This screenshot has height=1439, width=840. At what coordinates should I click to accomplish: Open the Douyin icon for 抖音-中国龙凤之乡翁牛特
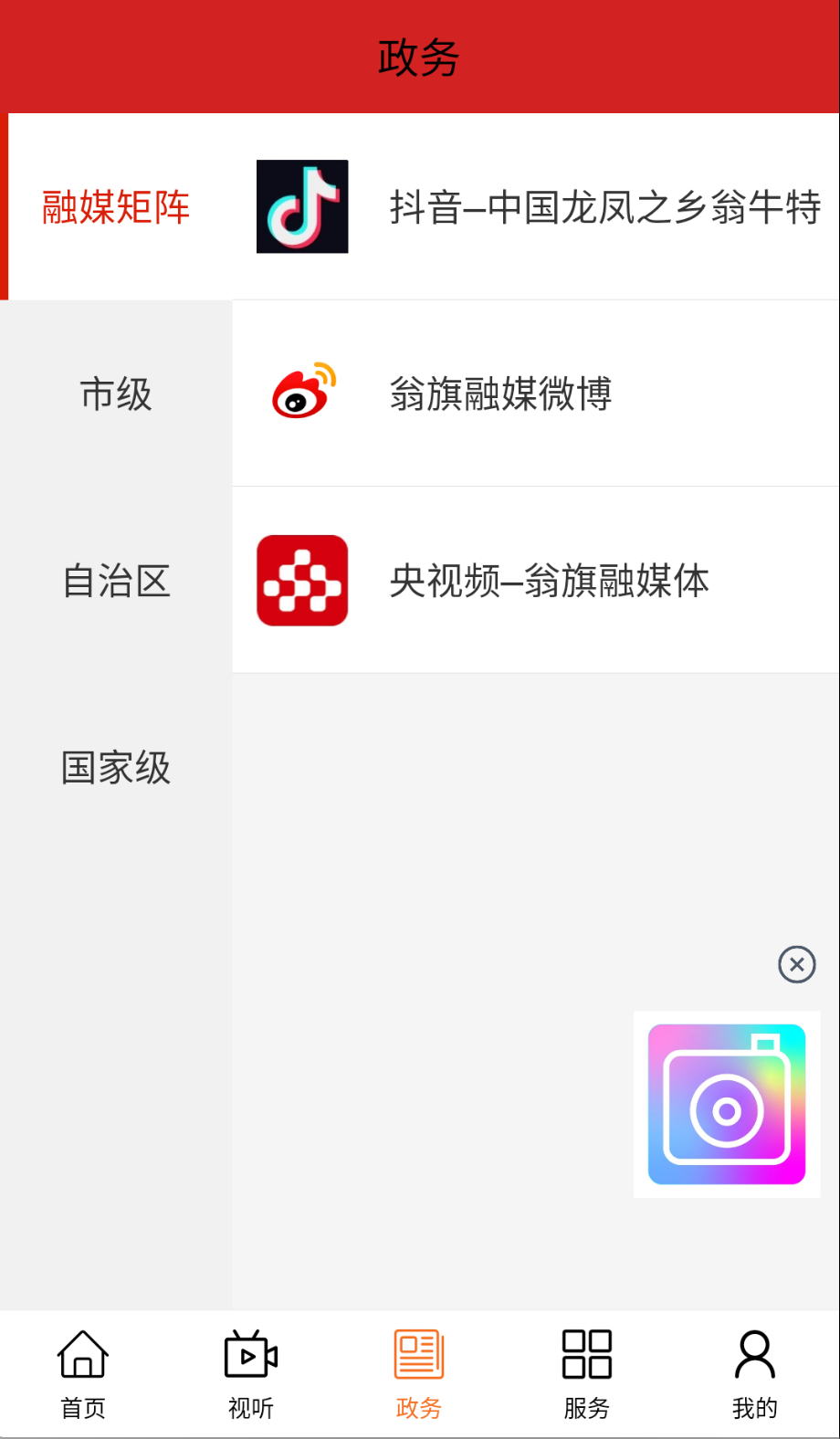pyautogui.click(x=302, y=207)
